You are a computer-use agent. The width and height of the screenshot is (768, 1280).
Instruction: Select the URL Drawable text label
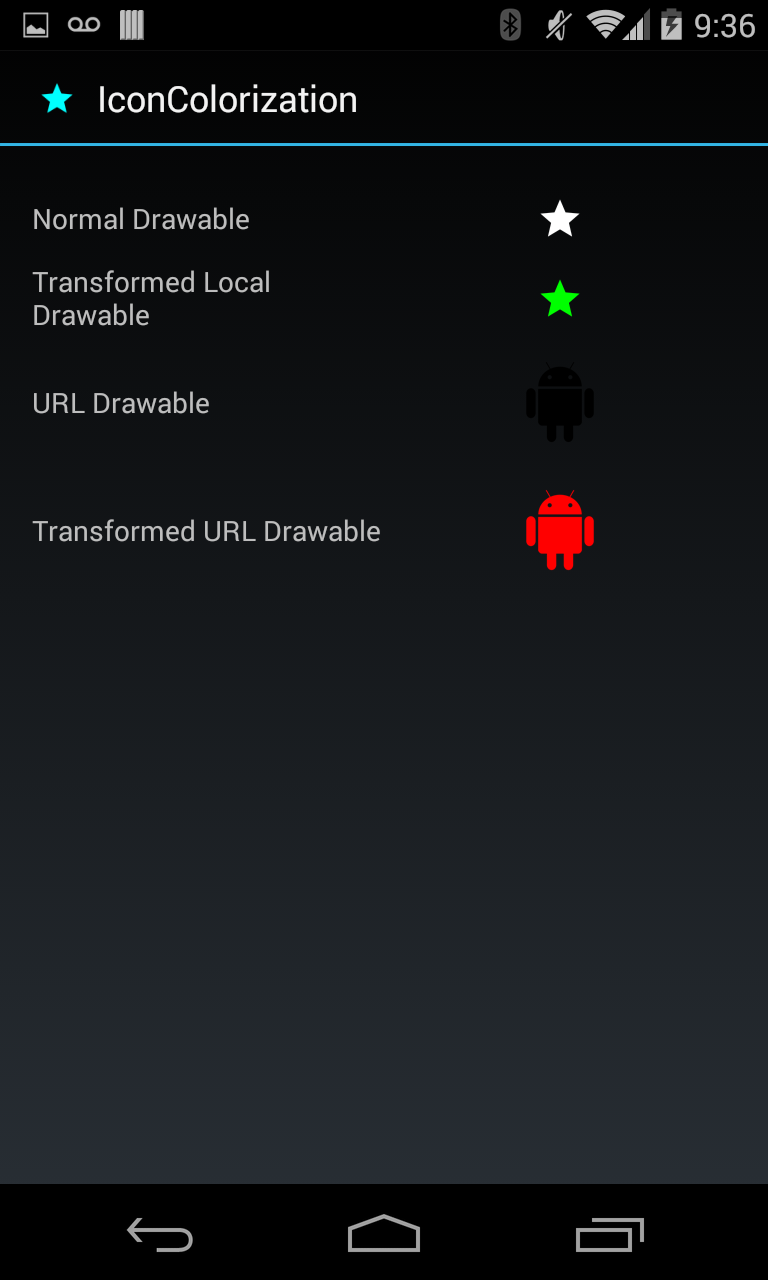tap(121, 403)
